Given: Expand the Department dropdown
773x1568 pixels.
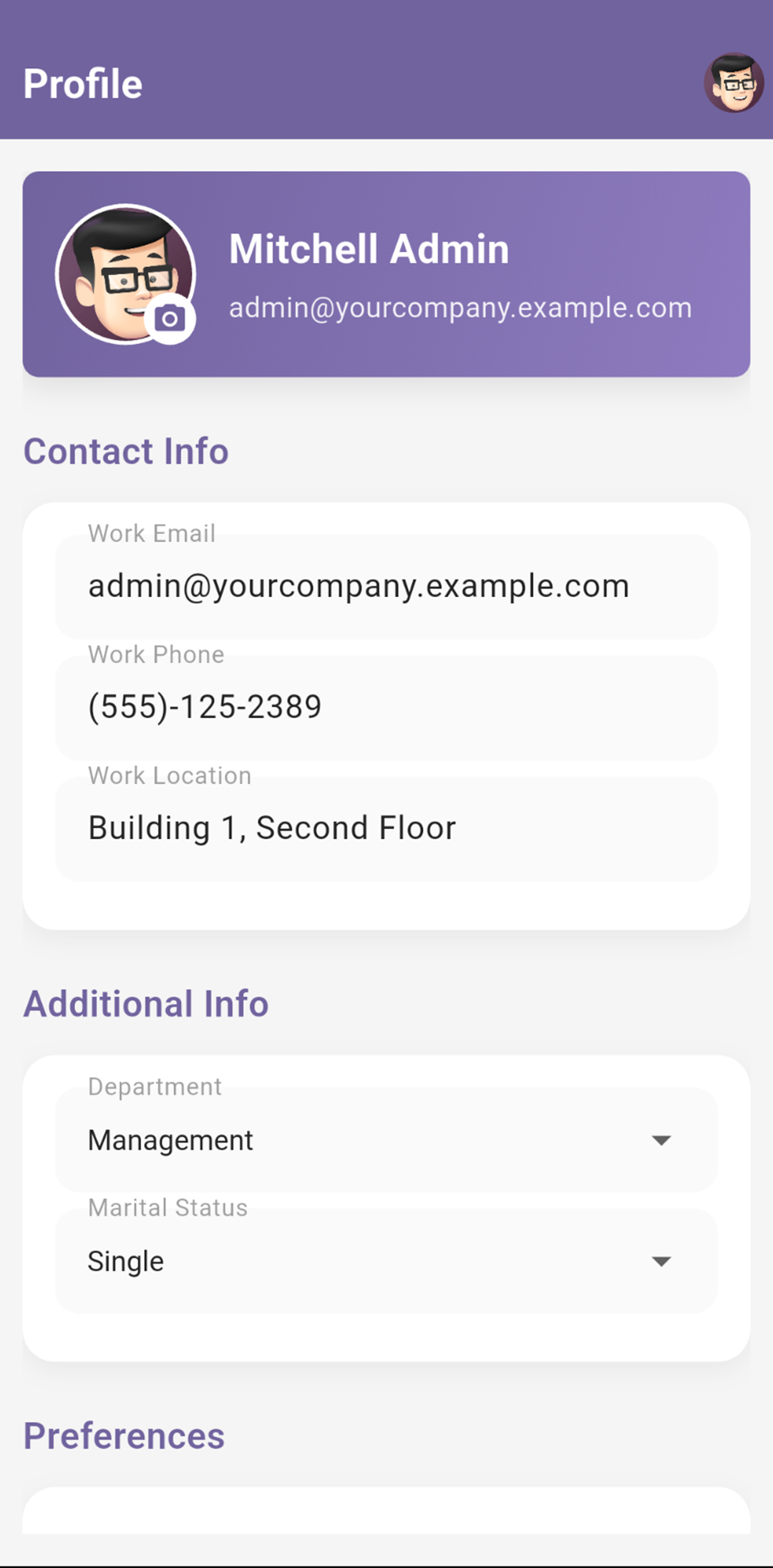Looking at the screenshot, I should pyautogui.click(x=386, y=1140).
